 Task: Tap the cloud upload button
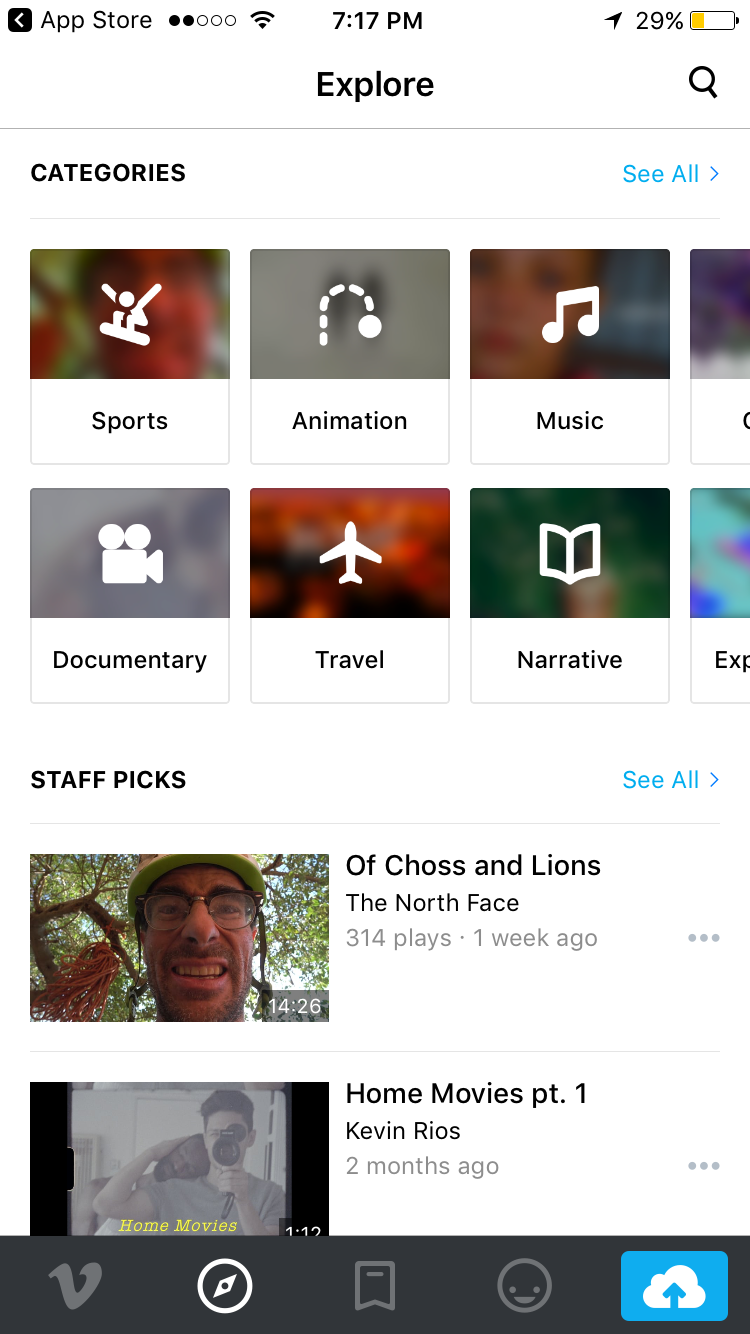pos(674,1286)
